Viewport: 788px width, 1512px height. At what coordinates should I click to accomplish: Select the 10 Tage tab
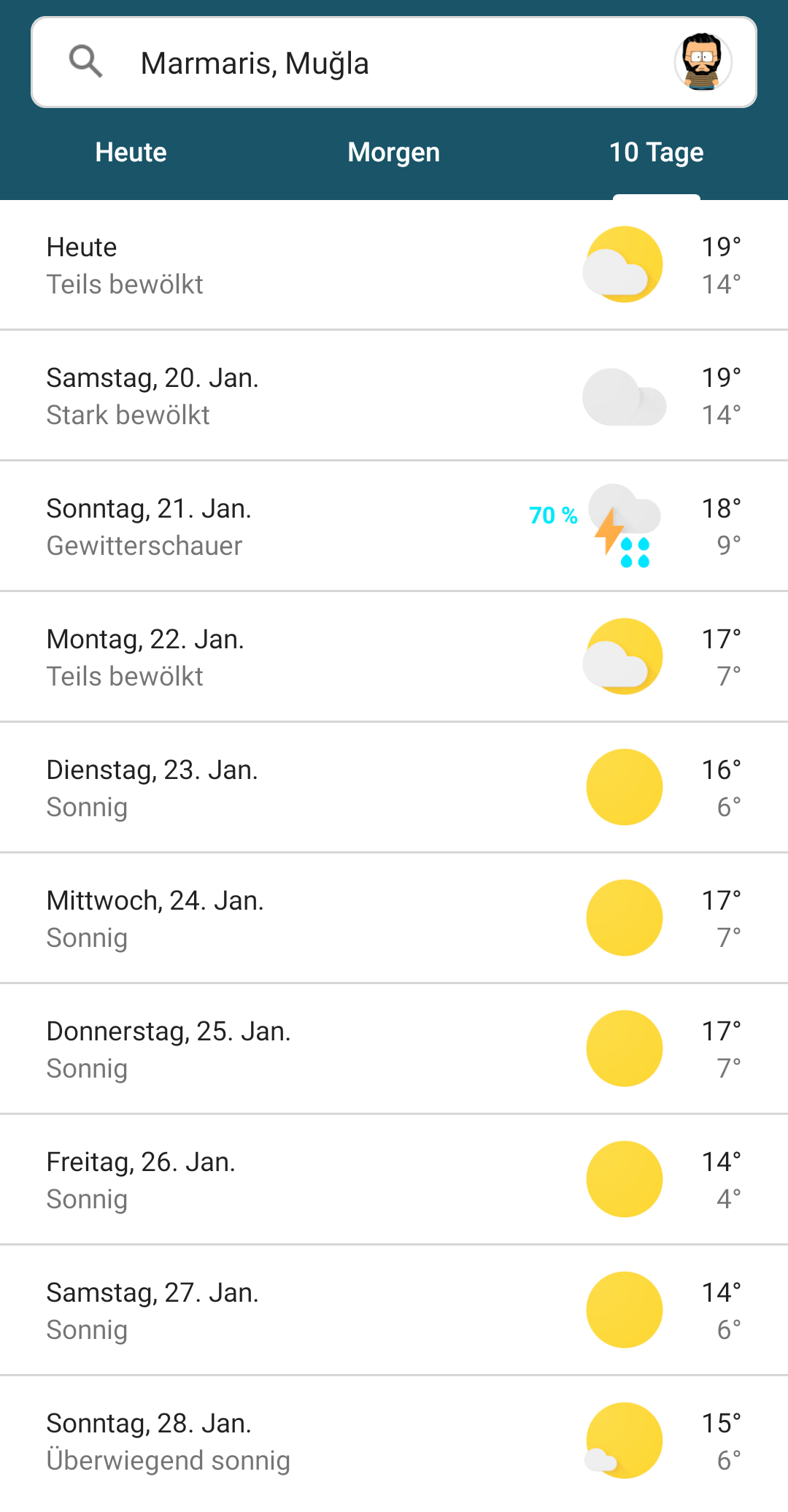coord(657,153)
